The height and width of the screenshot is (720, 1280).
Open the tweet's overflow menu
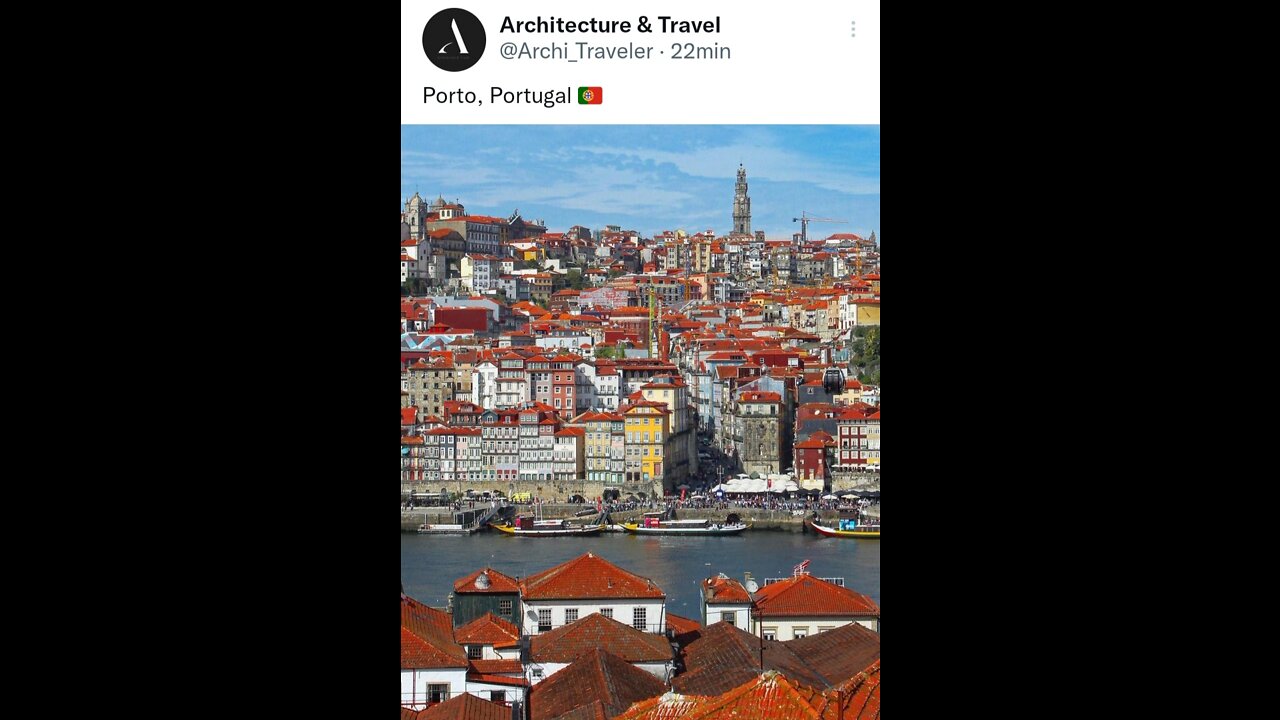852,30
